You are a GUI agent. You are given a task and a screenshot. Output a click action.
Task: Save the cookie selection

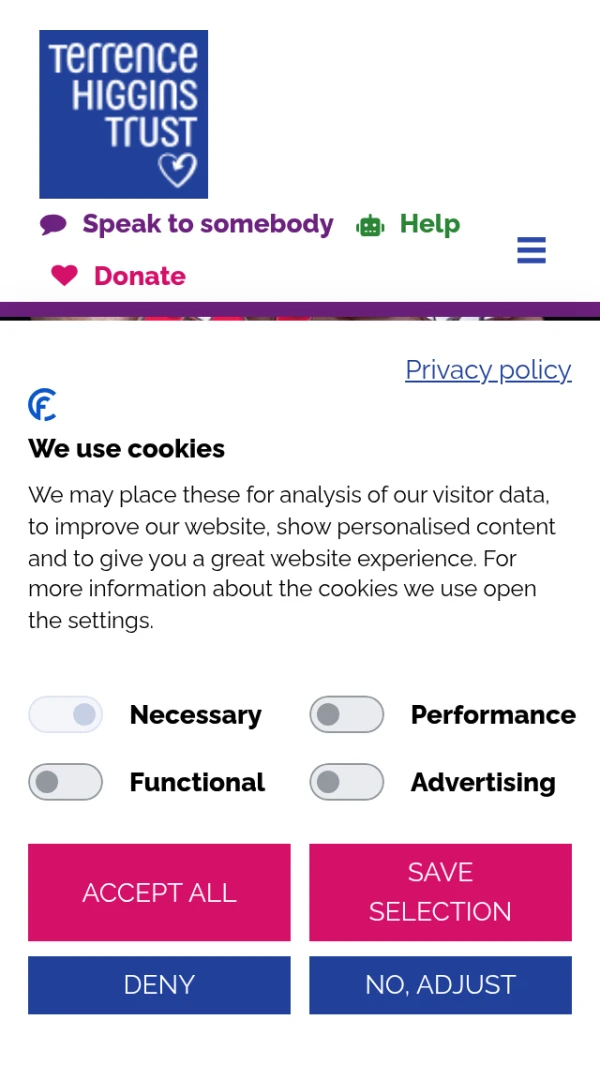coord(440,892)
